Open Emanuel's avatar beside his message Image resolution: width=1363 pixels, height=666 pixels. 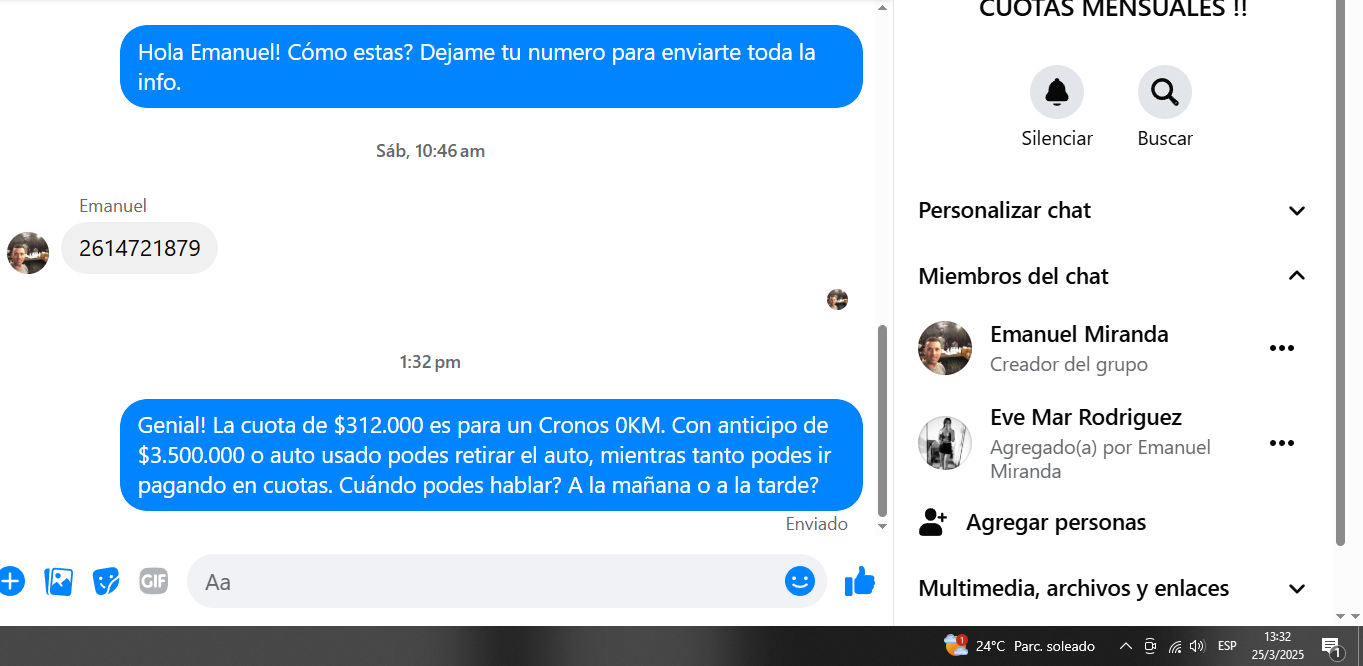28,253
